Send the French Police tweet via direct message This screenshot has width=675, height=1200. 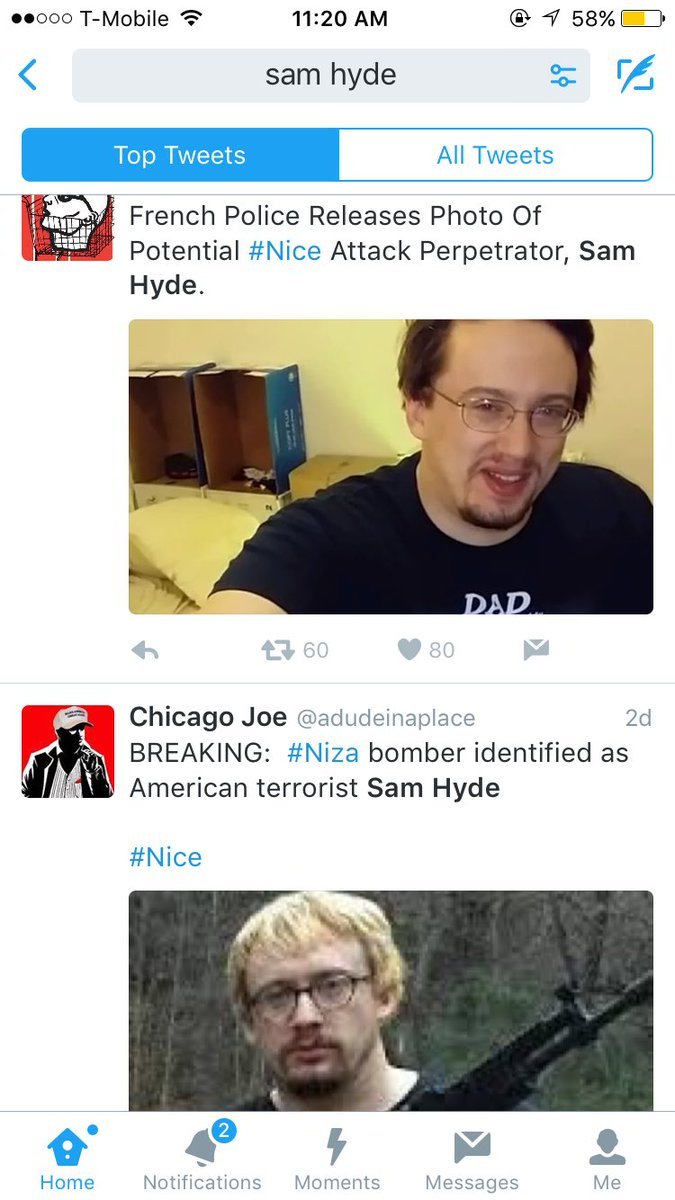point(536,650)
